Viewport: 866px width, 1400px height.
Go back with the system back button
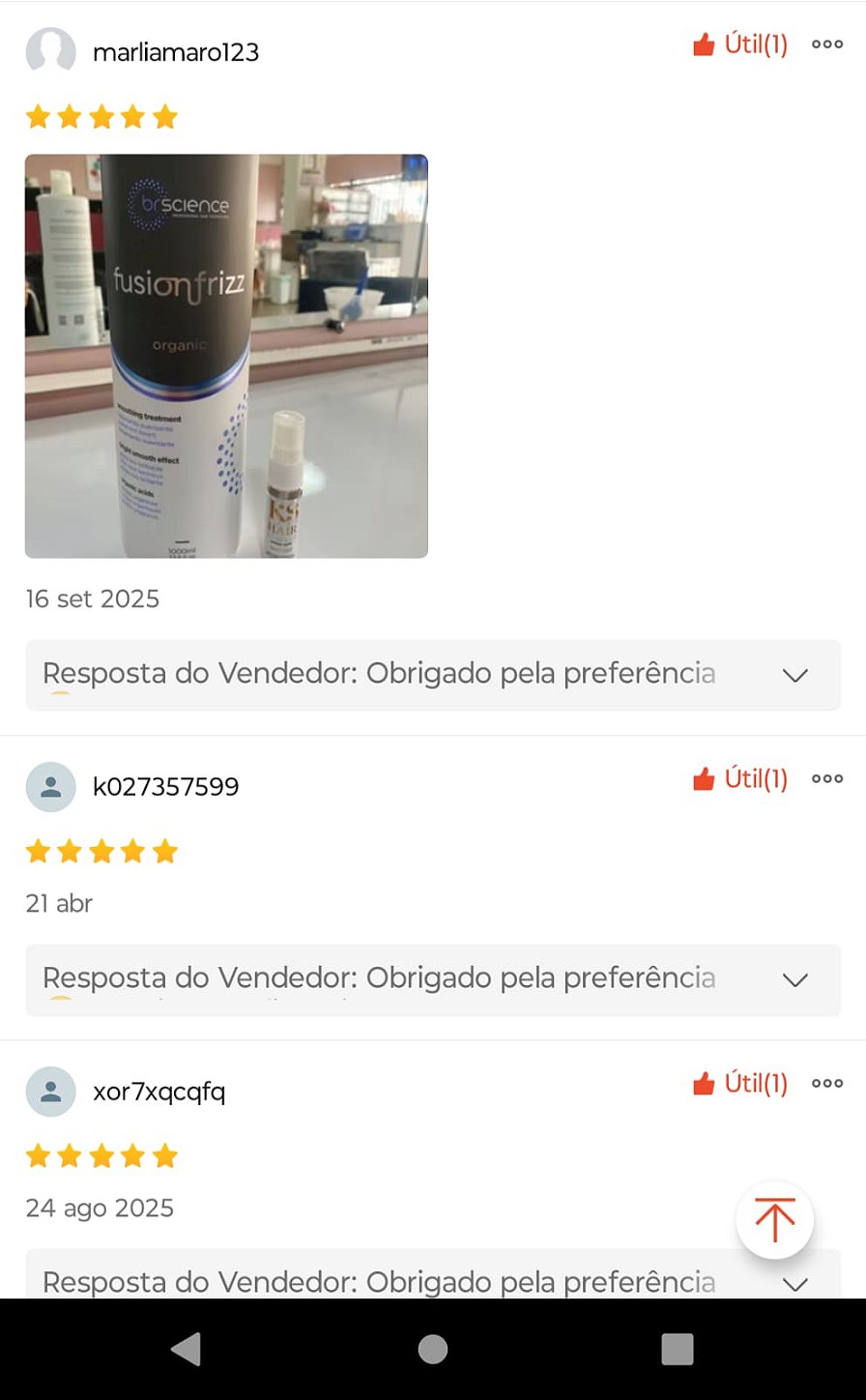(186, 1349)
